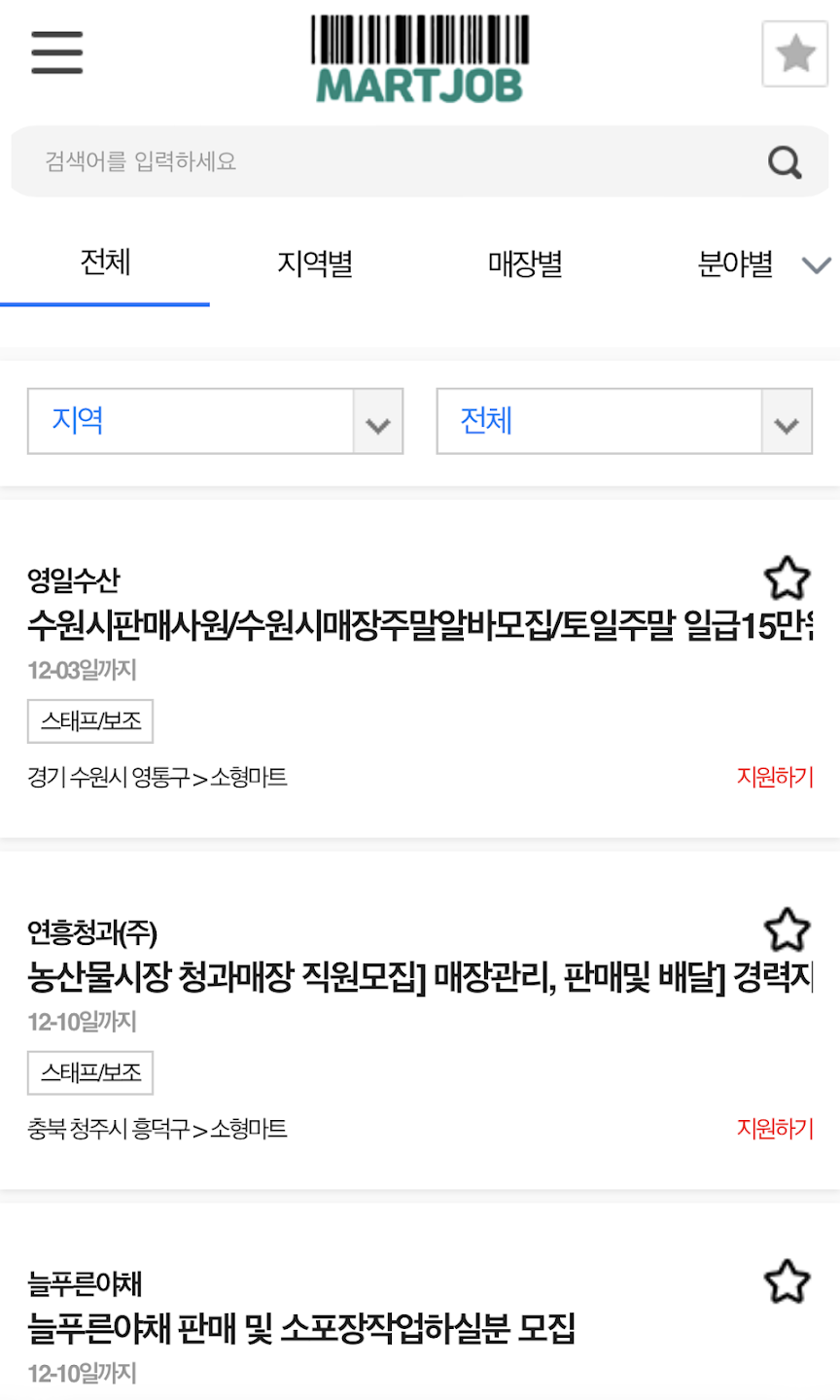Click the search magnifier icon
Screen dimensions: 840x1400
(x=785, y=161)
